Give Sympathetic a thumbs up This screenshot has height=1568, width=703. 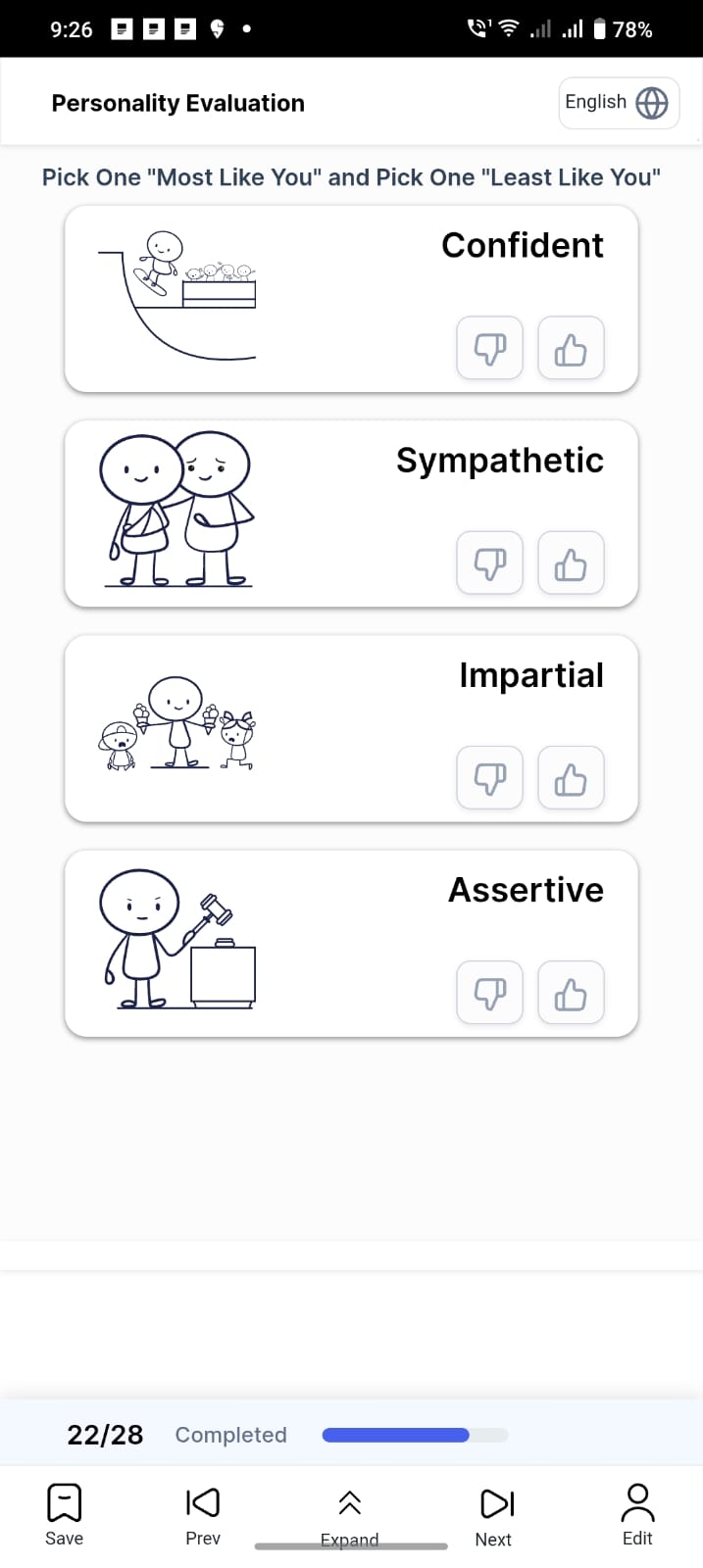571,563
